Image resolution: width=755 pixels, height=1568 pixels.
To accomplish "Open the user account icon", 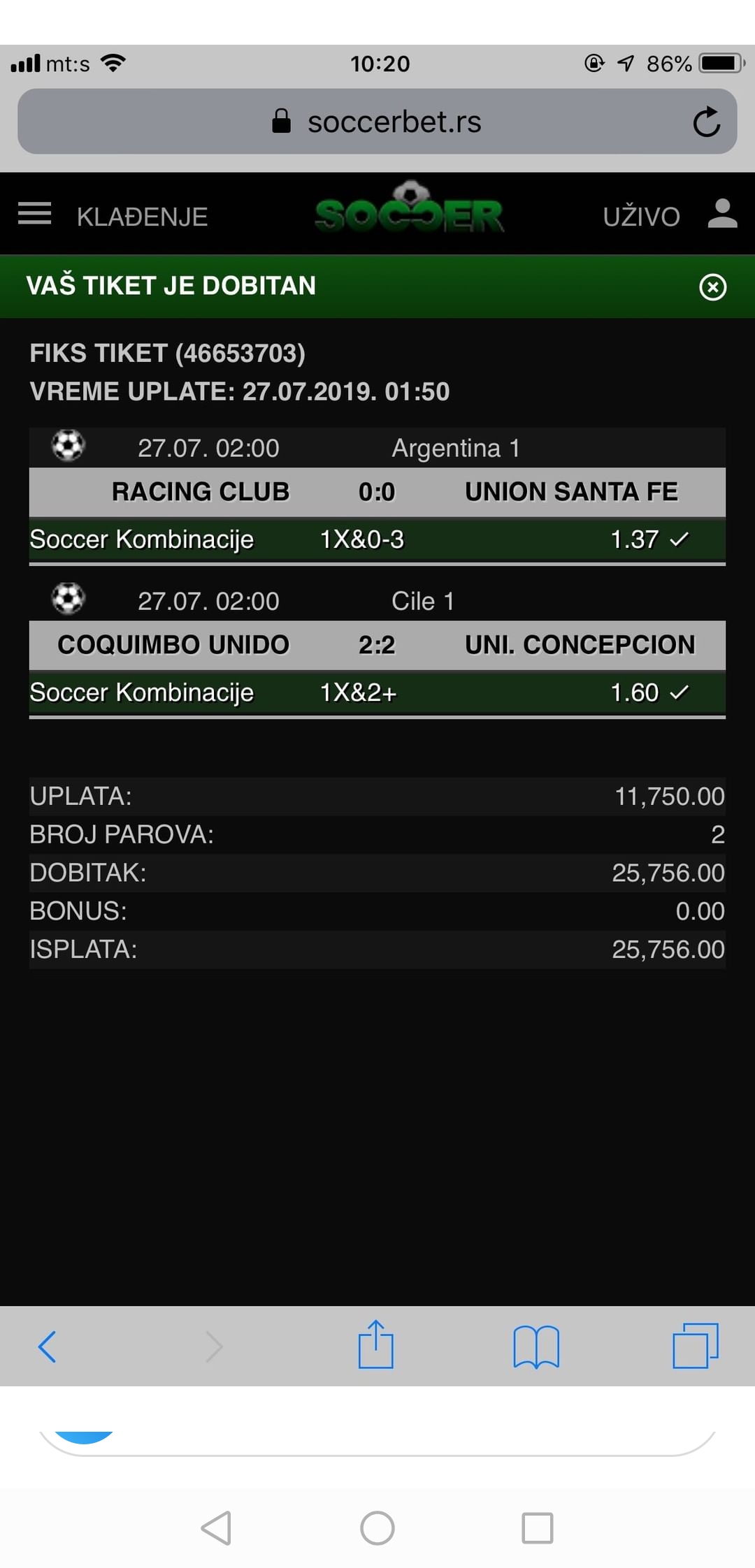I will pos(722,214).
